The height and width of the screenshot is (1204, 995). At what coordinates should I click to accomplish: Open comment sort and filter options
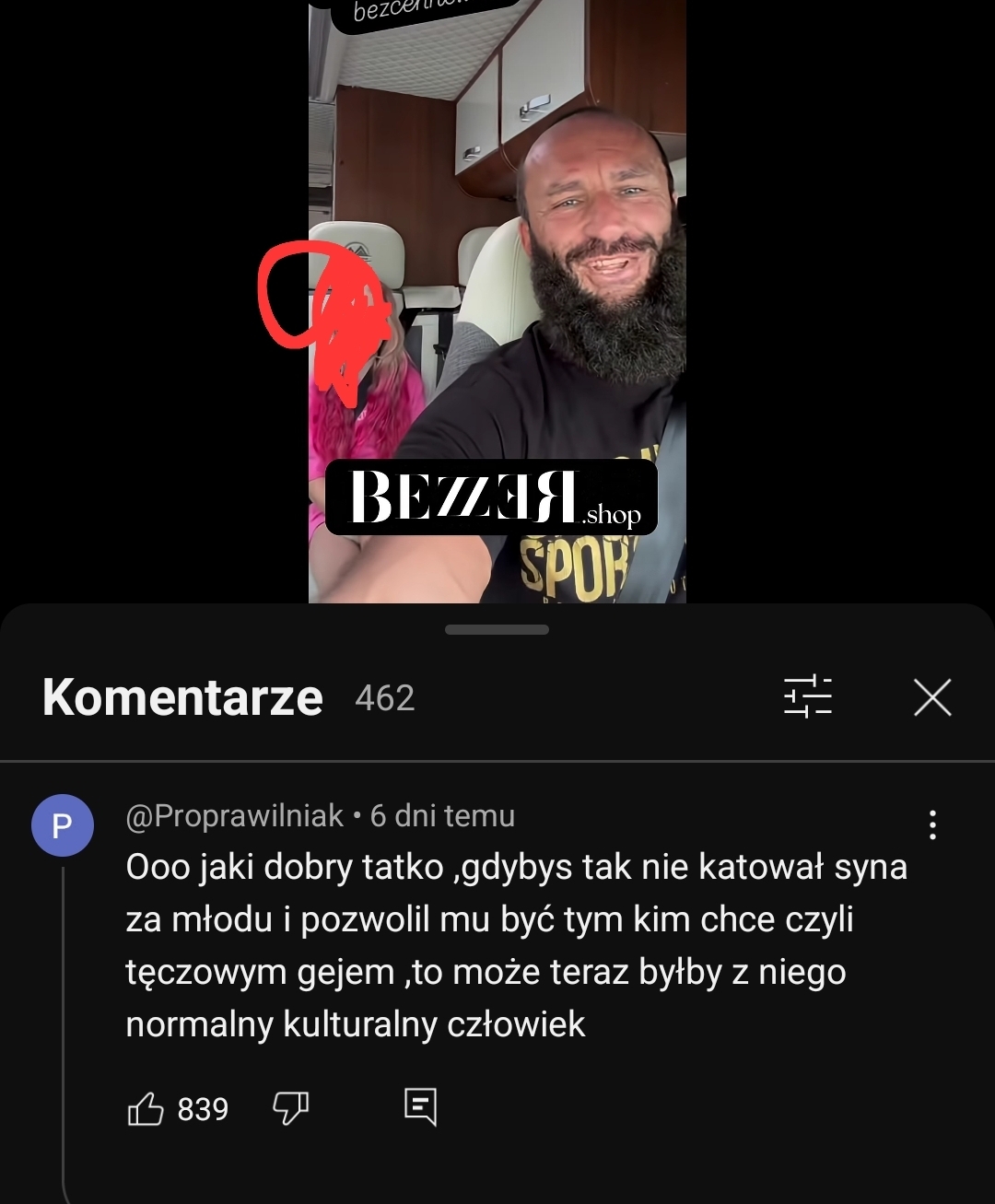coord(808,696)
